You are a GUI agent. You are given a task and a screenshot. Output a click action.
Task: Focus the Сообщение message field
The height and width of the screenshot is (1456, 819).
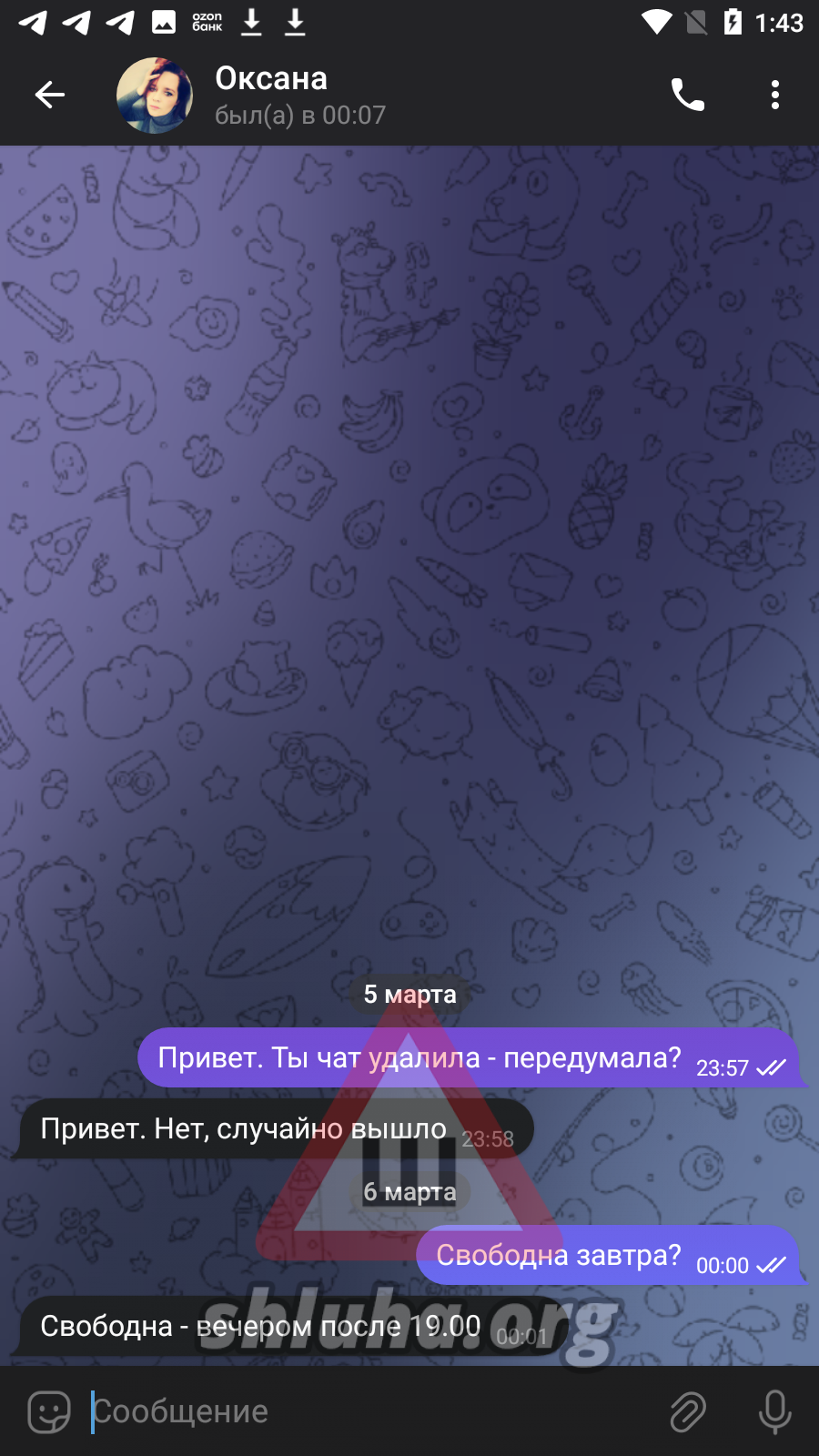pos(364,1411)
